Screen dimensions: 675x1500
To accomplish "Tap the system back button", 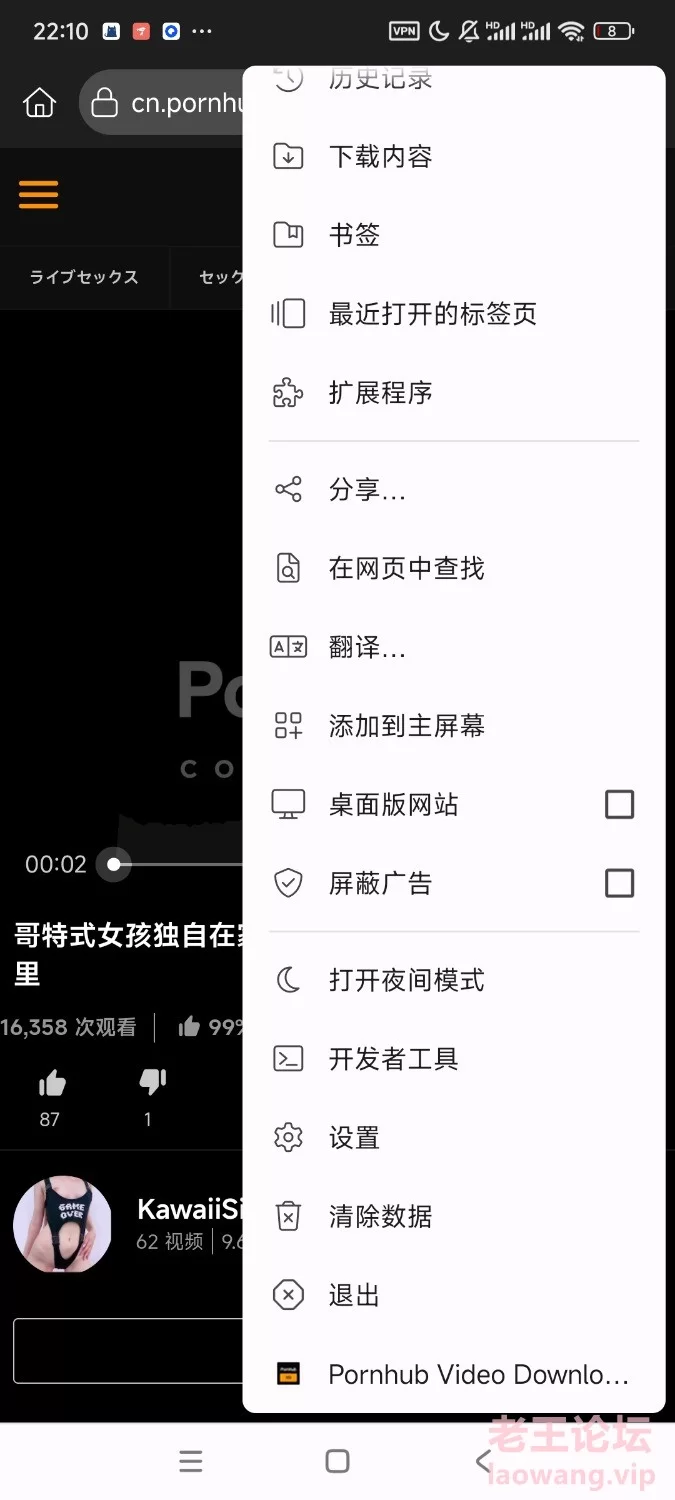I will point(483,1461).
